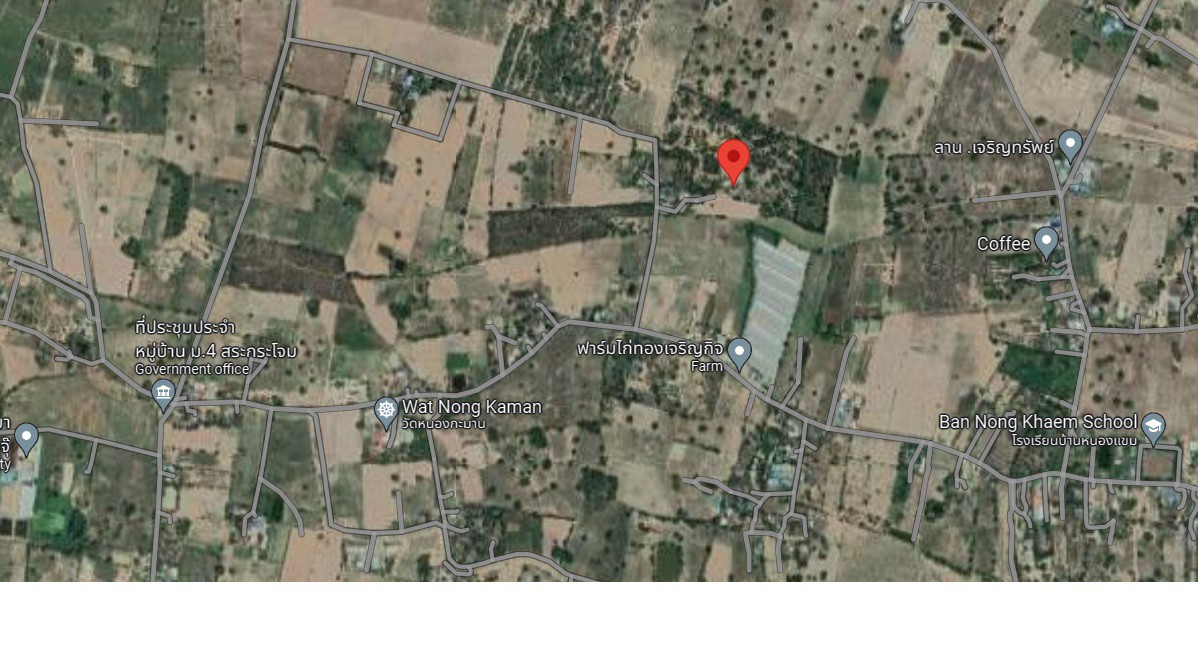Select the Coffee place marker

click(1046, 241)
